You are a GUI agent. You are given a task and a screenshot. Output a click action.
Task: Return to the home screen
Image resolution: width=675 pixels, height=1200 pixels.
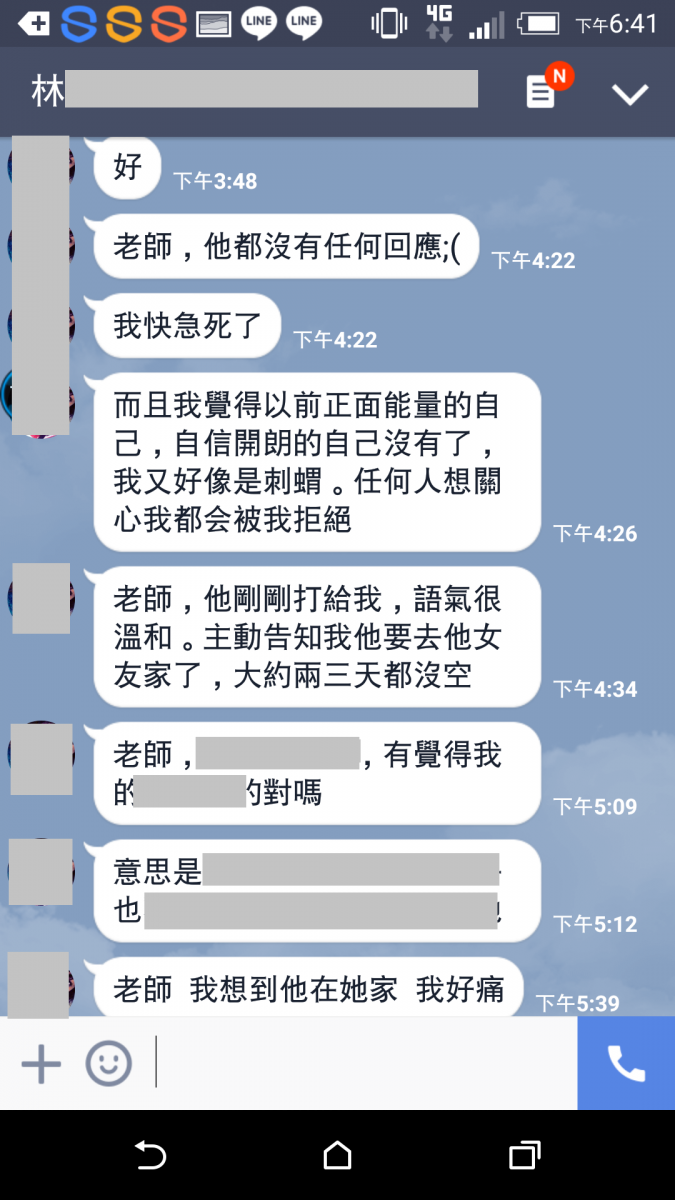(337, 1156)
